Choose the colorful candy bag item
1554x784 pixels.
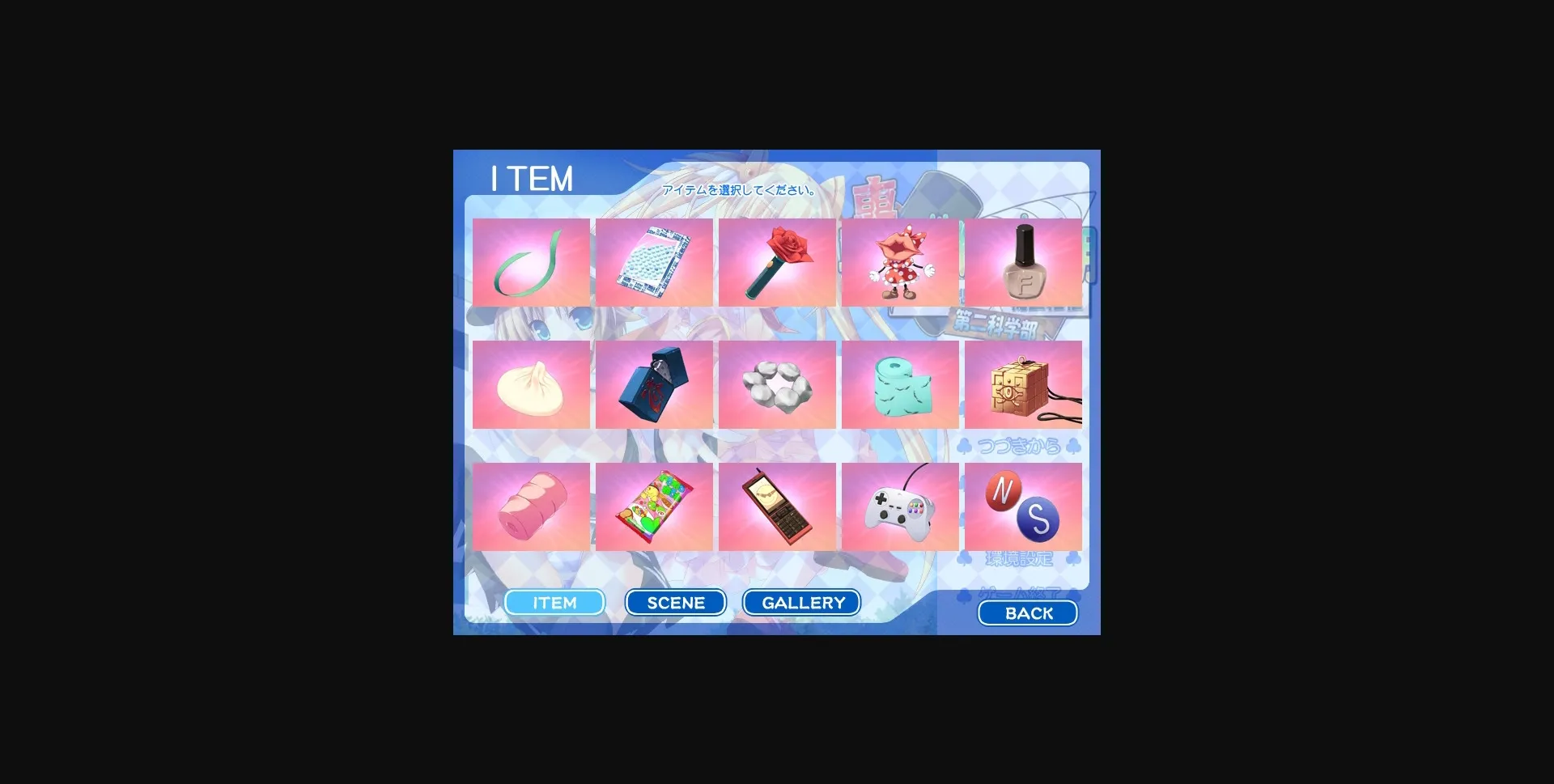(x=654, y=506)
